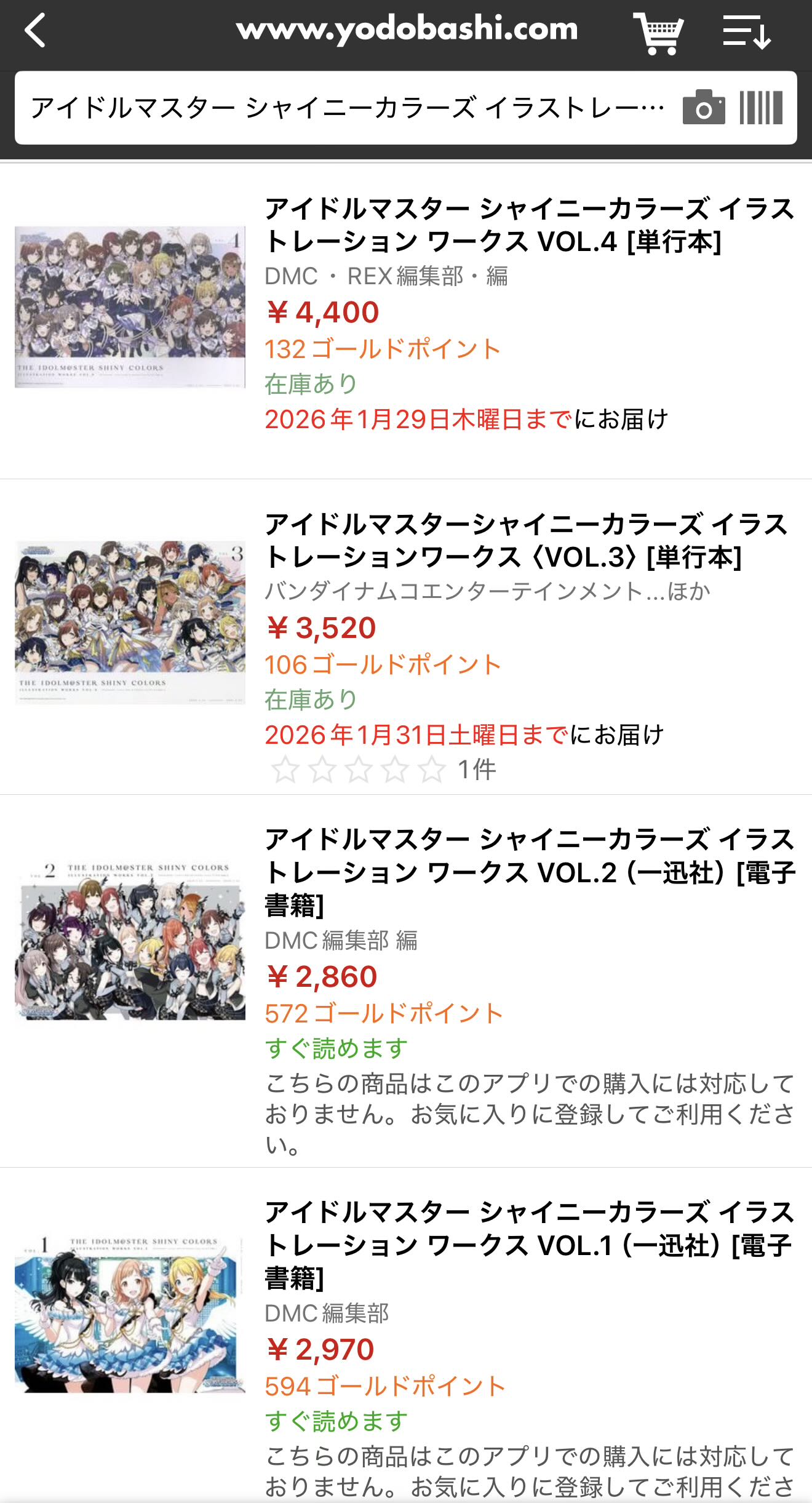Open the barcode scanner

[x=761, y=108]
